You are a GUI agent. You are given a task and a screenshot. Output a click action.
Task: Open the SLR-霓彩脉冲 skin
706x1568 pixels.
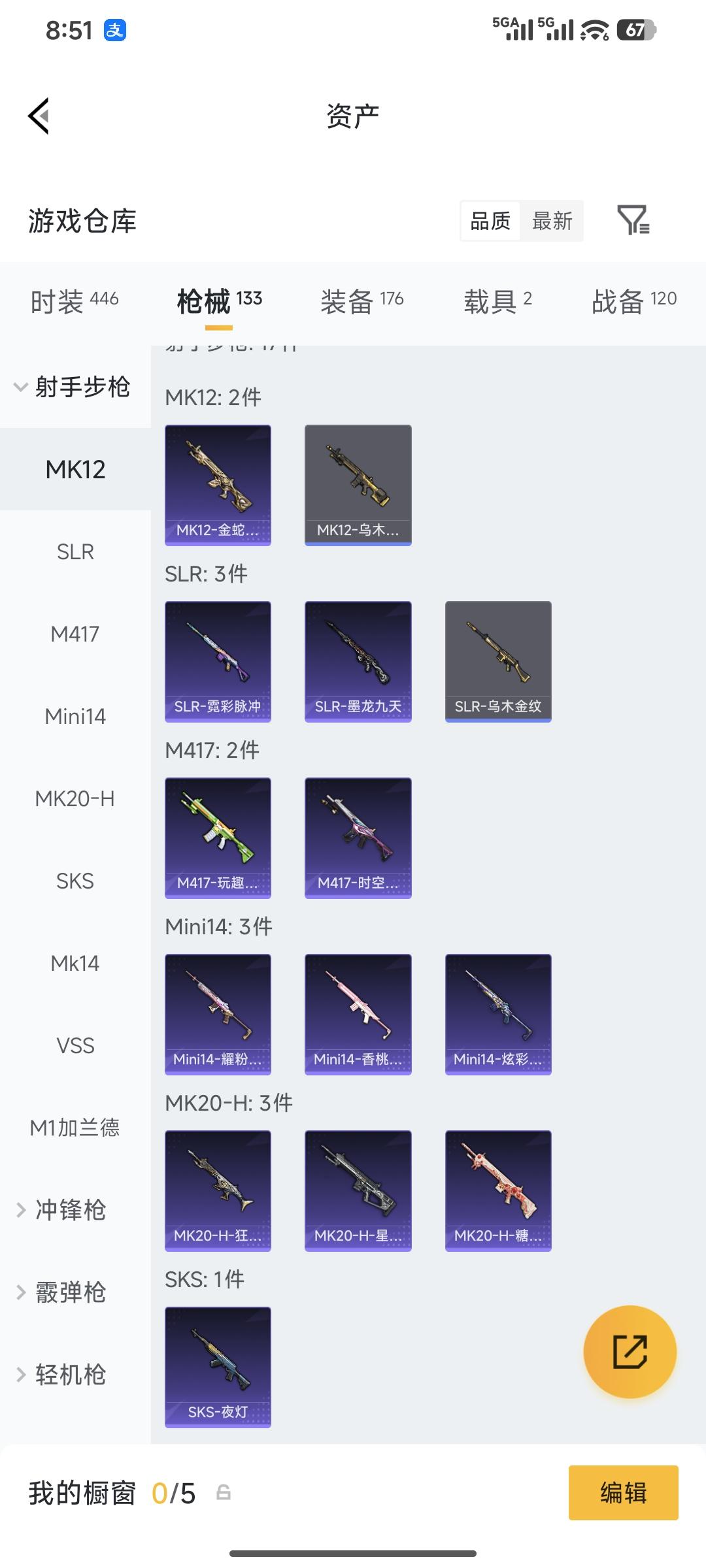click(x=218, y=661)
